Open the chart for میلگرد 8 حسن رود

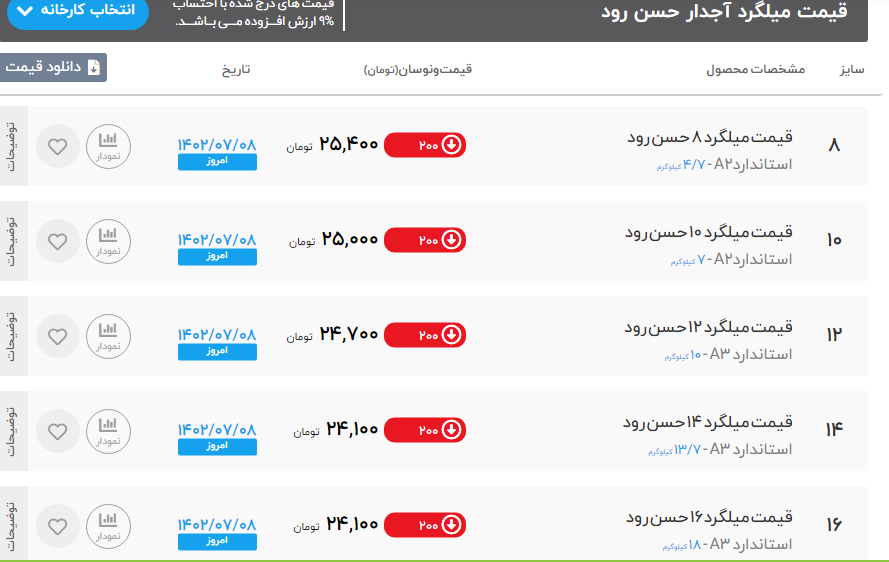(x=108, y=146)
